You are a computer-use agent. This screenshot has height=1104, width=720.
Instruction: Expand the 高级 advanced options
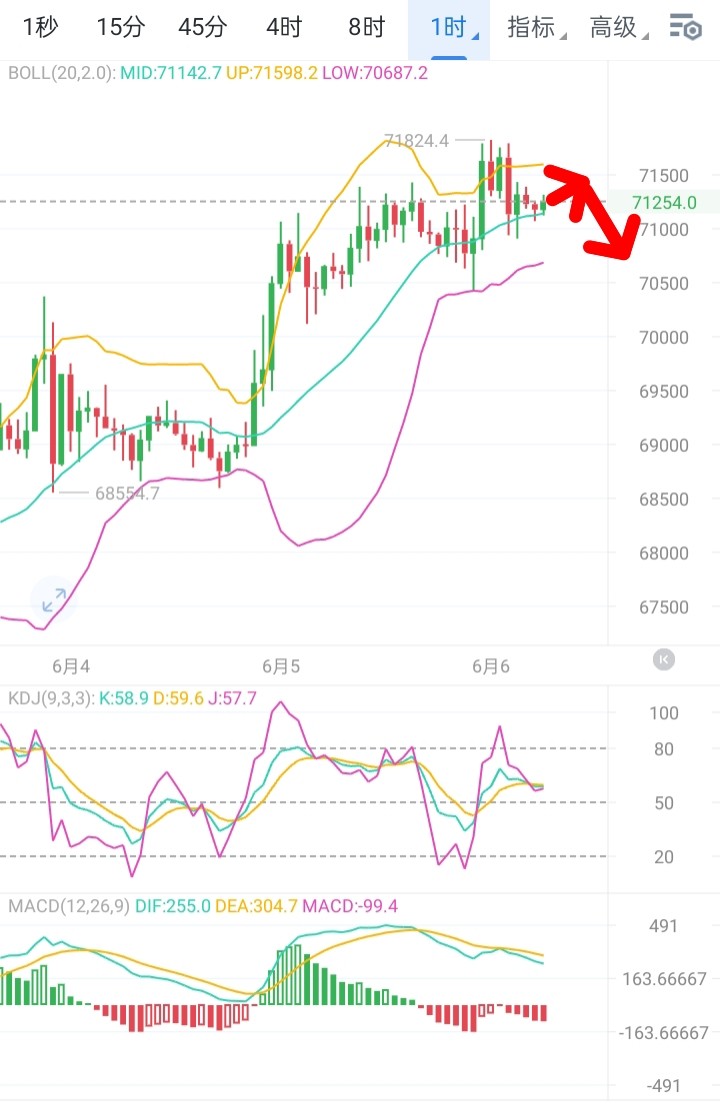tap(615, 28)
